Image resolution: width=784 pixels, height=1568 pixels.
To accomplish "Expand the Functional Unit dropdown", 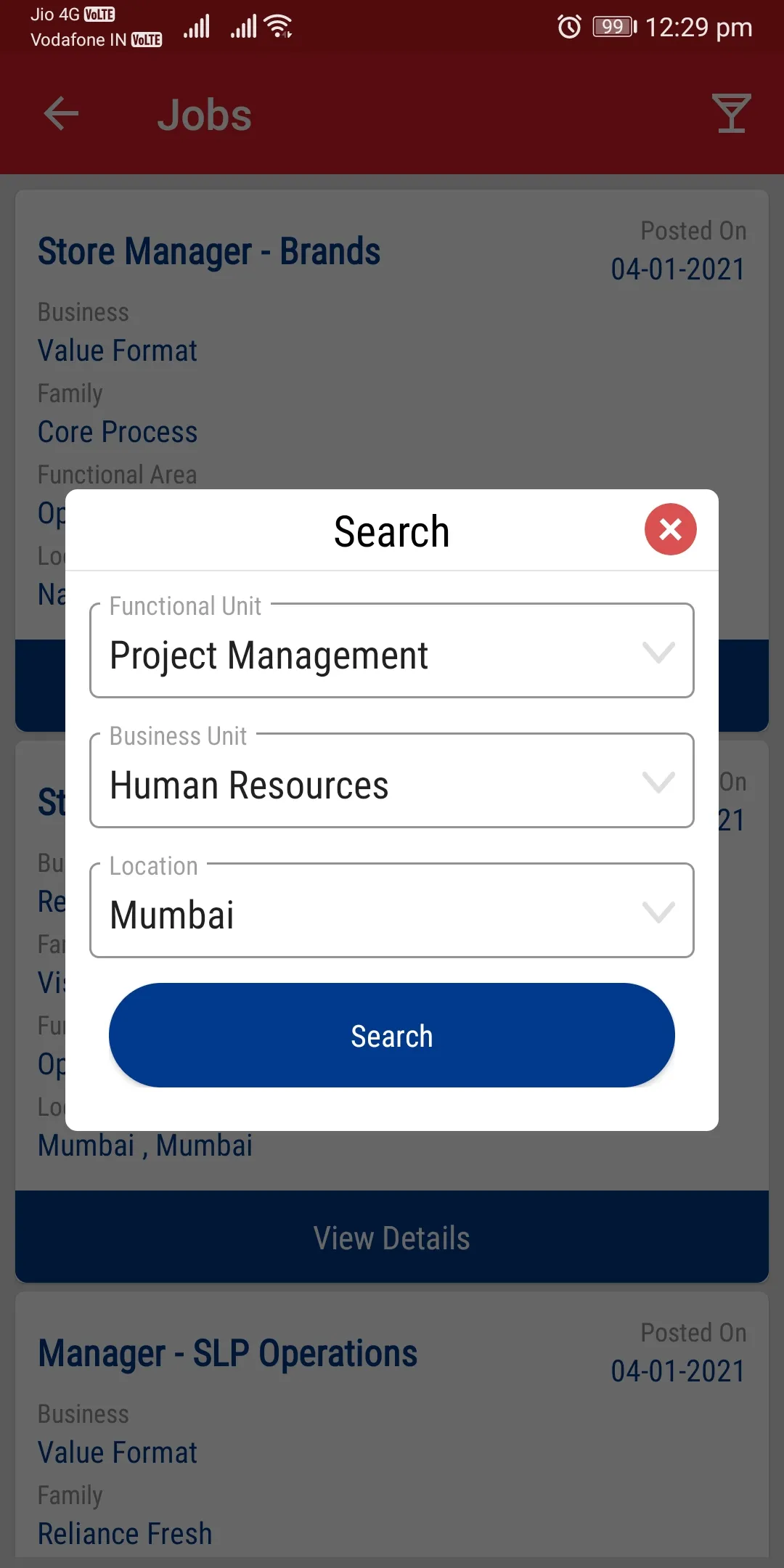I will pyautogui.click(x=392, y=652).
